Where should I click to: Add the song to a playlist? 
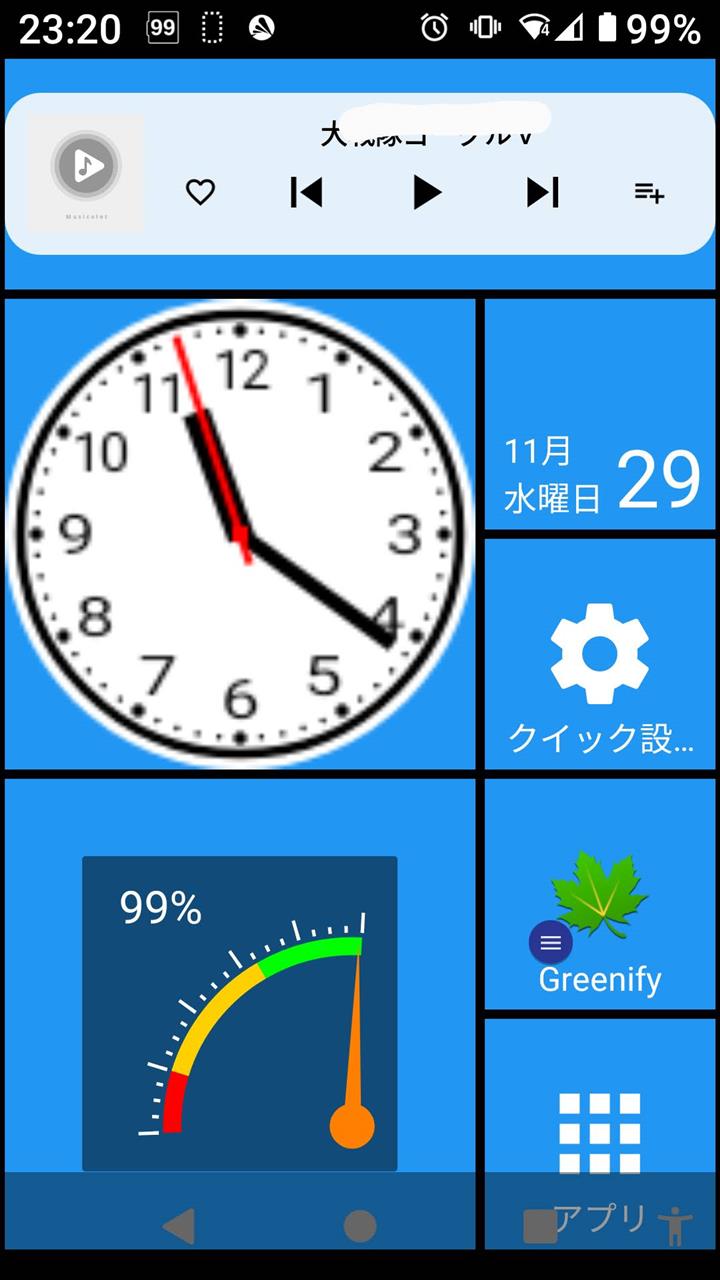point(649,192)
